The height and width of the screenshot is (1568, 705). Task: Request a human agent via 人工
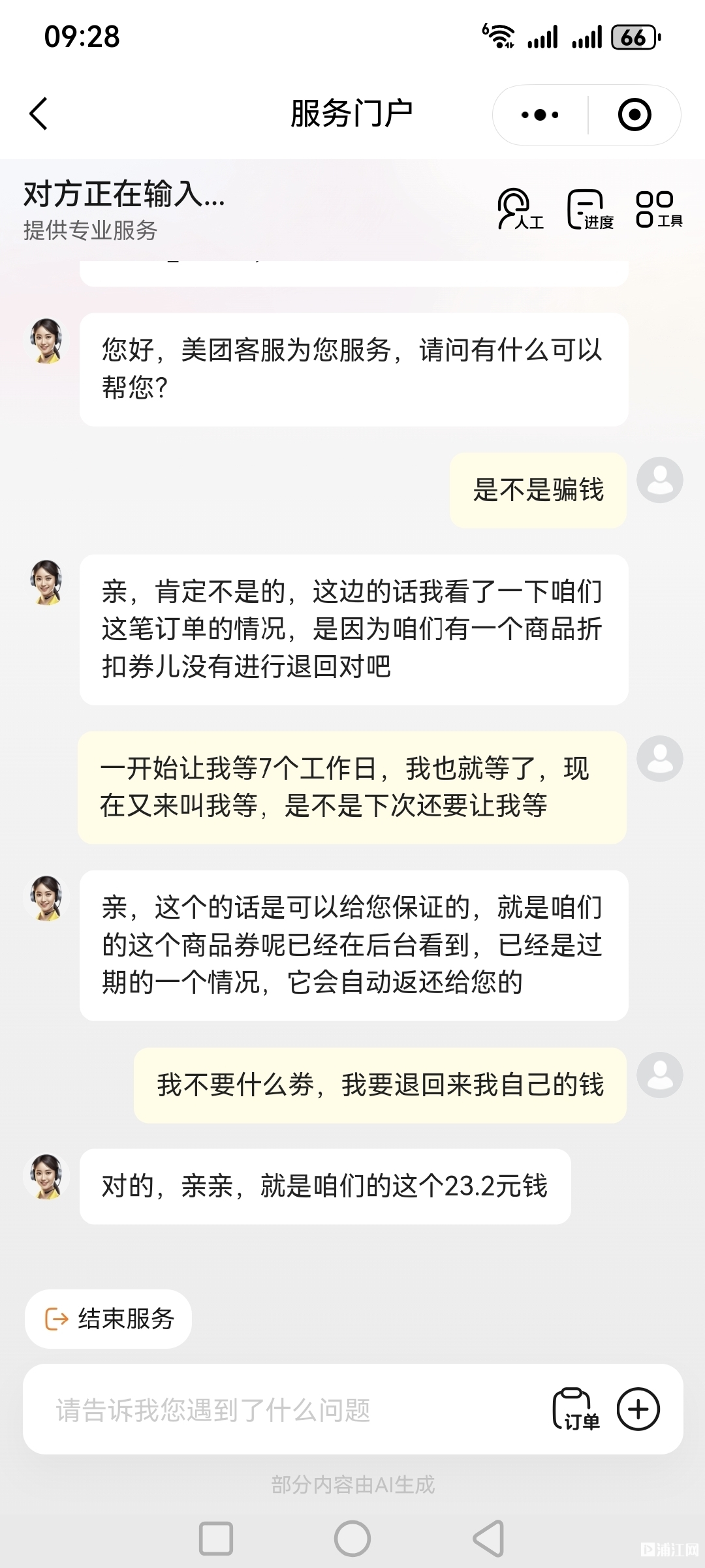(520, 210)
